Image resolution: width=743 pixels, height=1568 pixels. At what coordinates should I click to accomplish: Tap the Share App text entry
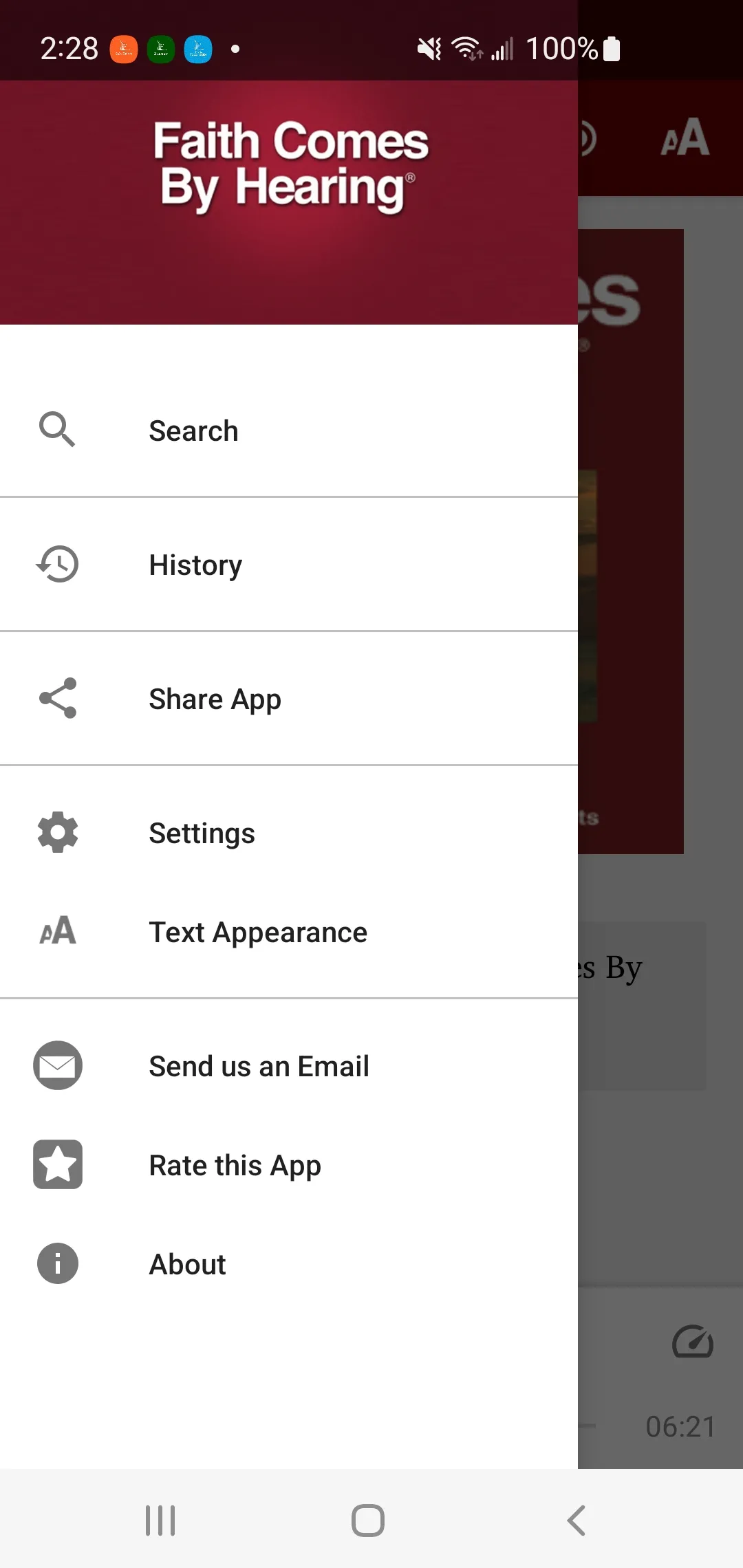tap(214, 698)
